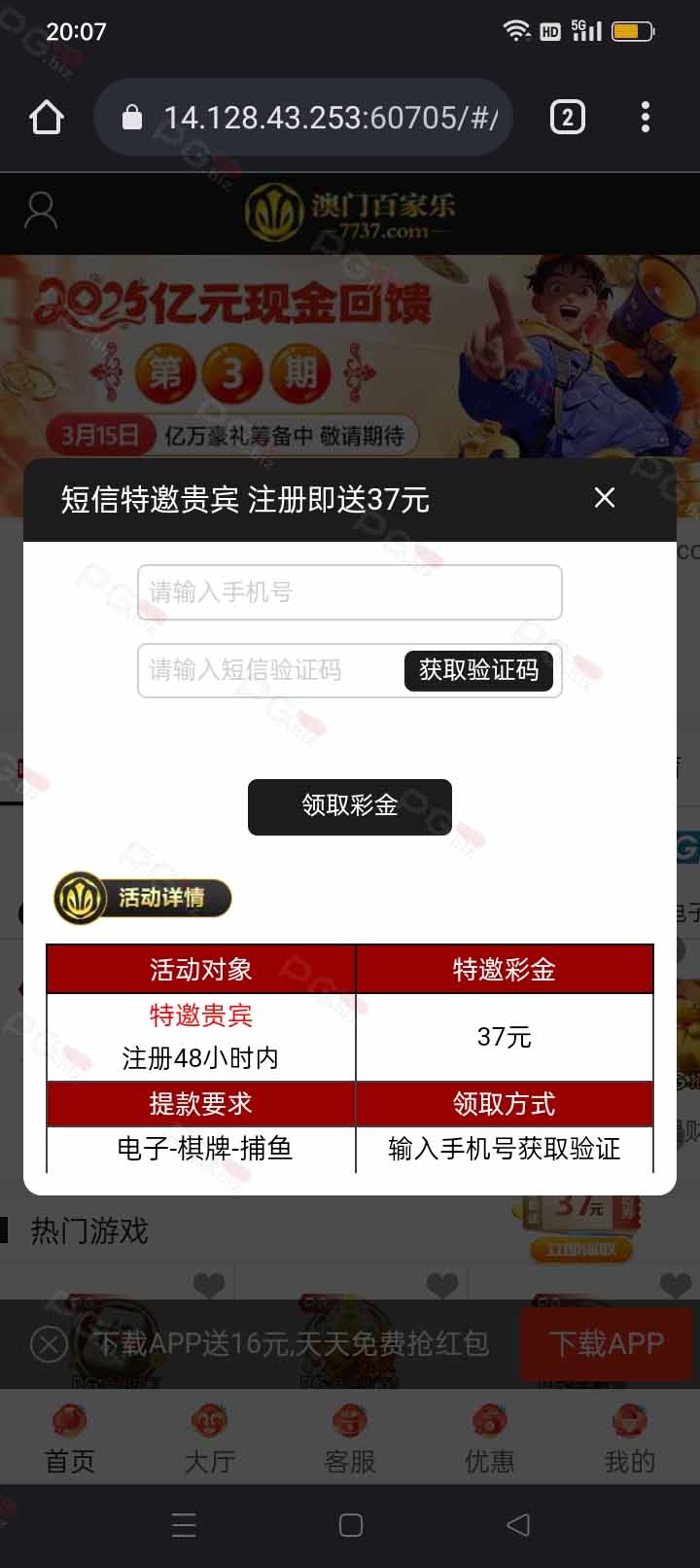This screenshot has height=1568, width=700.
Task: Open the 客服 tab
Action: [350, 1439]
